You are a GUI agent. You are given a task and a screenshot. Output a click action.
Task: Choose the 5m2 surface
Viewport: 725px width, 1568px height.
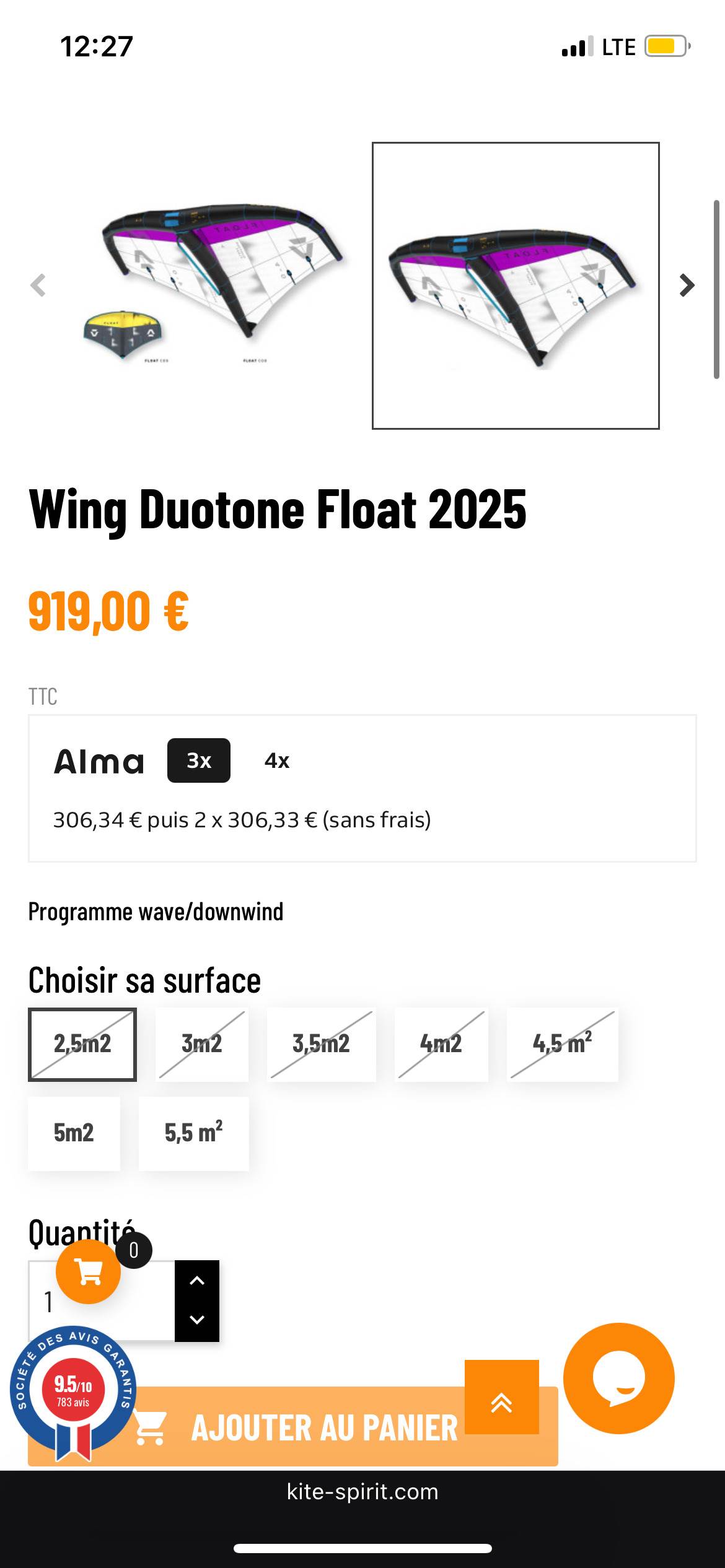click(74, 1133)
